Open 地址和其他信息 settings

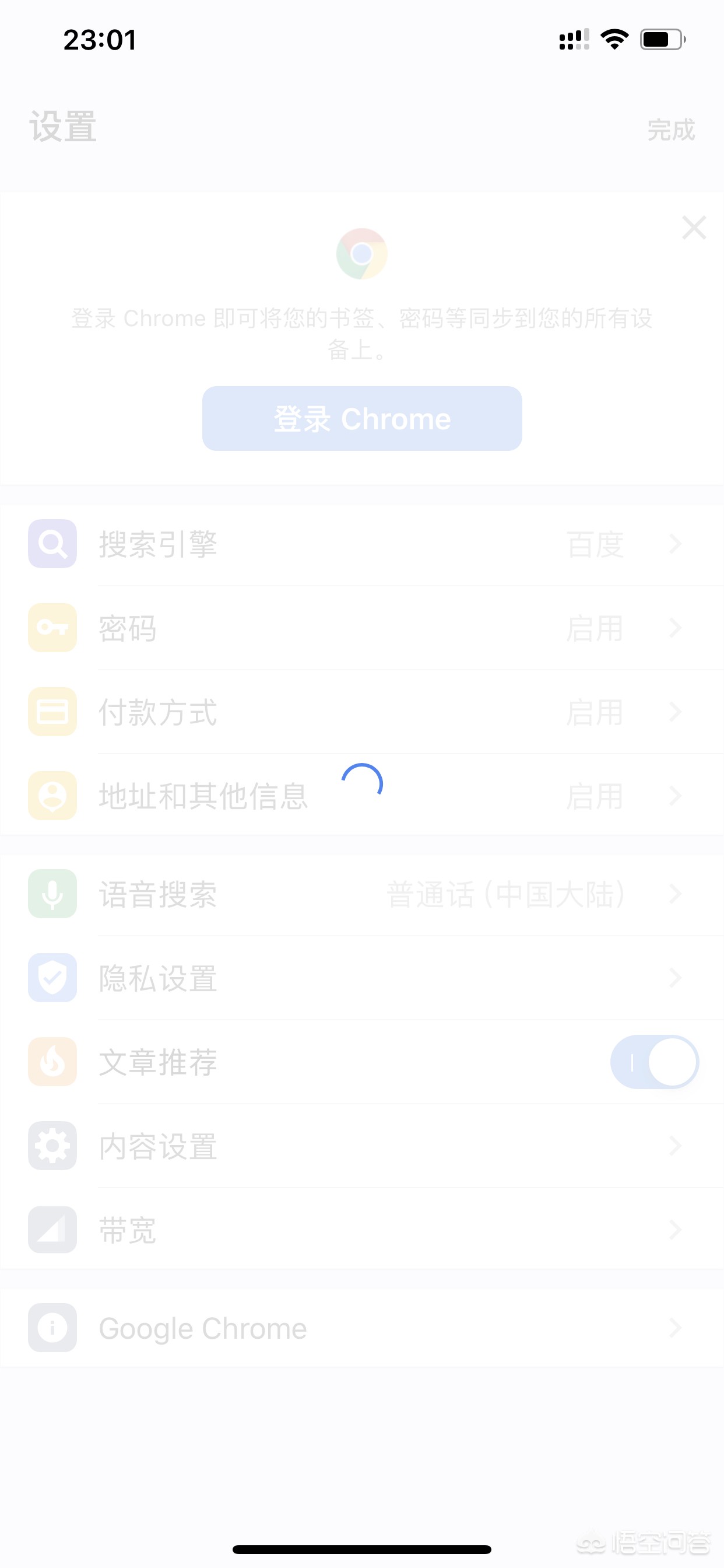(x=362, y=796)
